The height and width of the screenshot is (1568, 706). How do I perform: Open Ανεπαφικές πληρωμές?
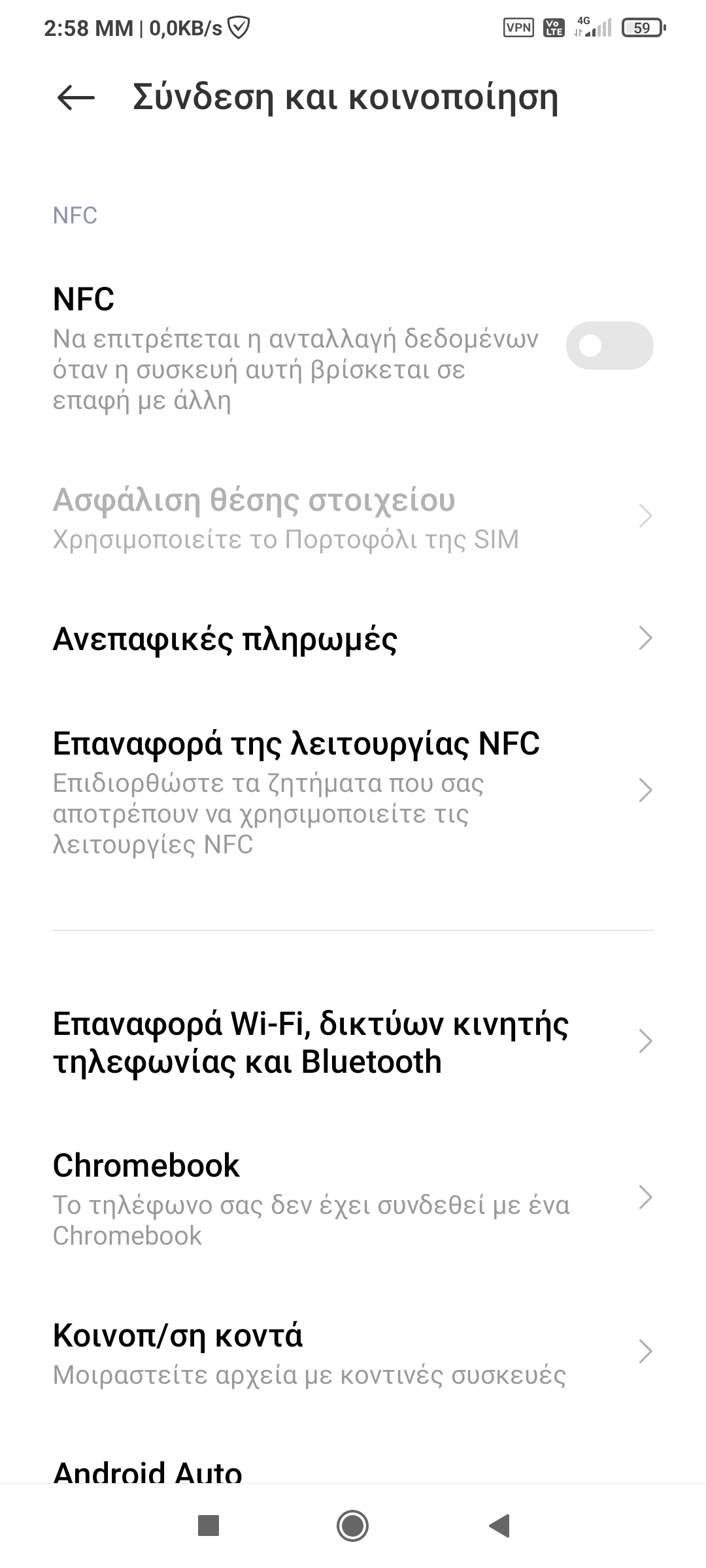[353, 639]
